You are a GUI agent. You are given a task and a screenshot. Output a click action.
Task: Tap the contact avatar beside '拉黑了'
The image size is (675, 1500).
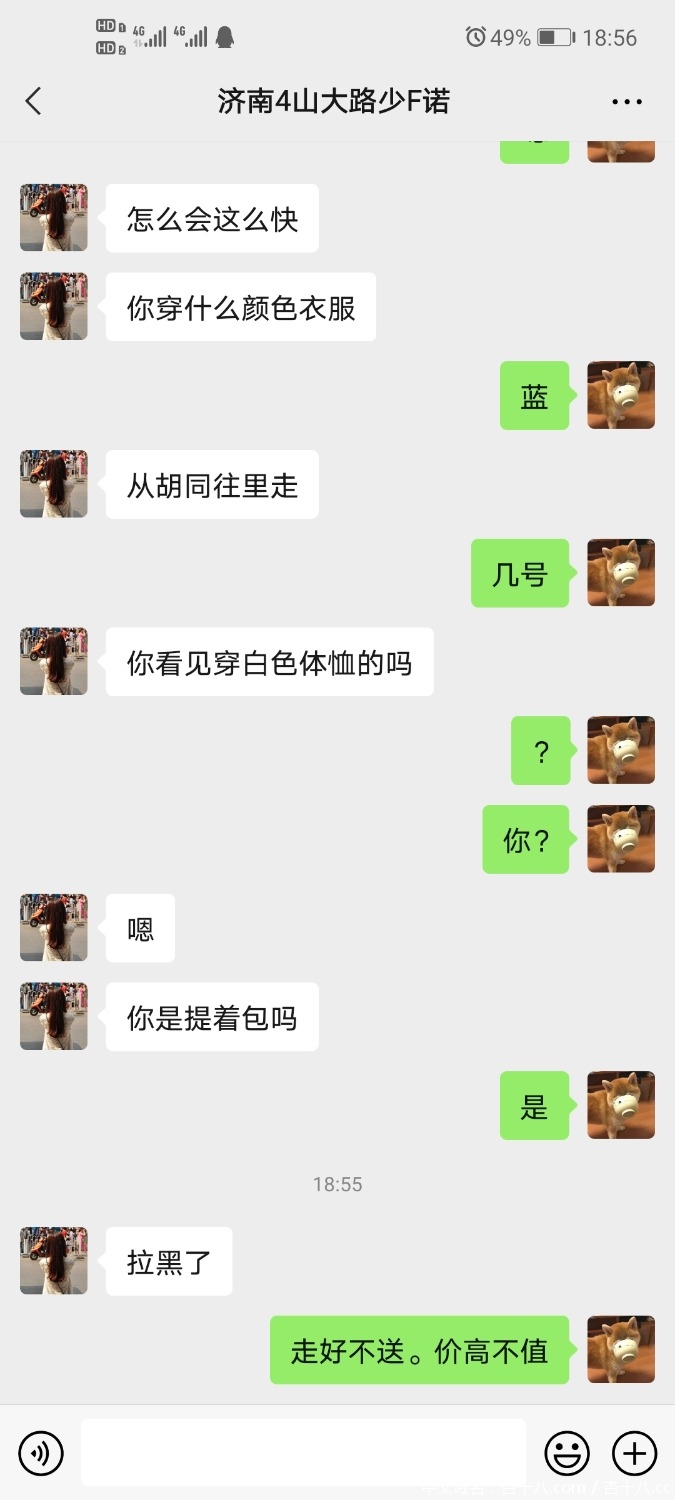[x=54, y=1261]
